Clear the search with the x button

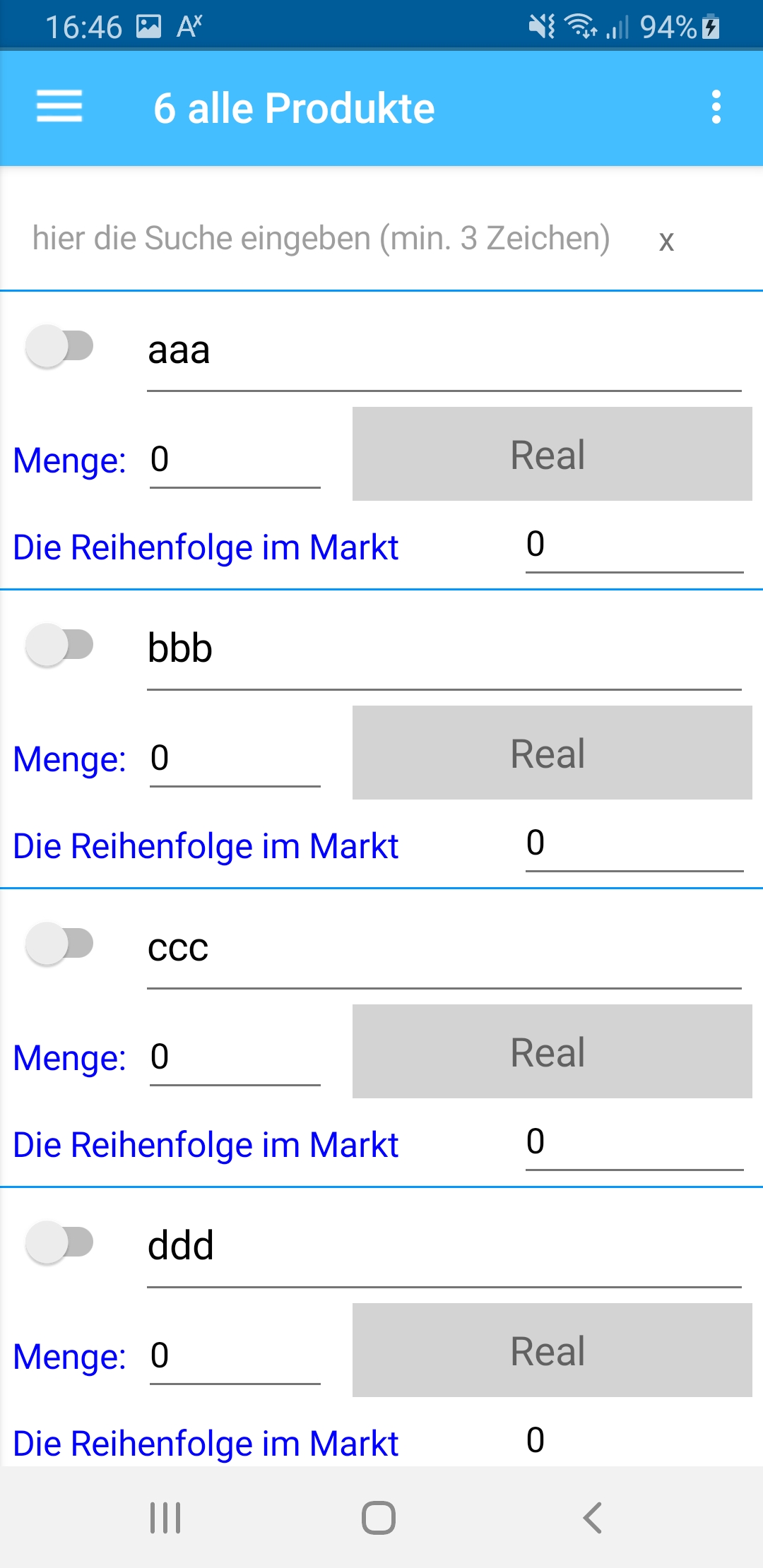(x=666, y=241)
